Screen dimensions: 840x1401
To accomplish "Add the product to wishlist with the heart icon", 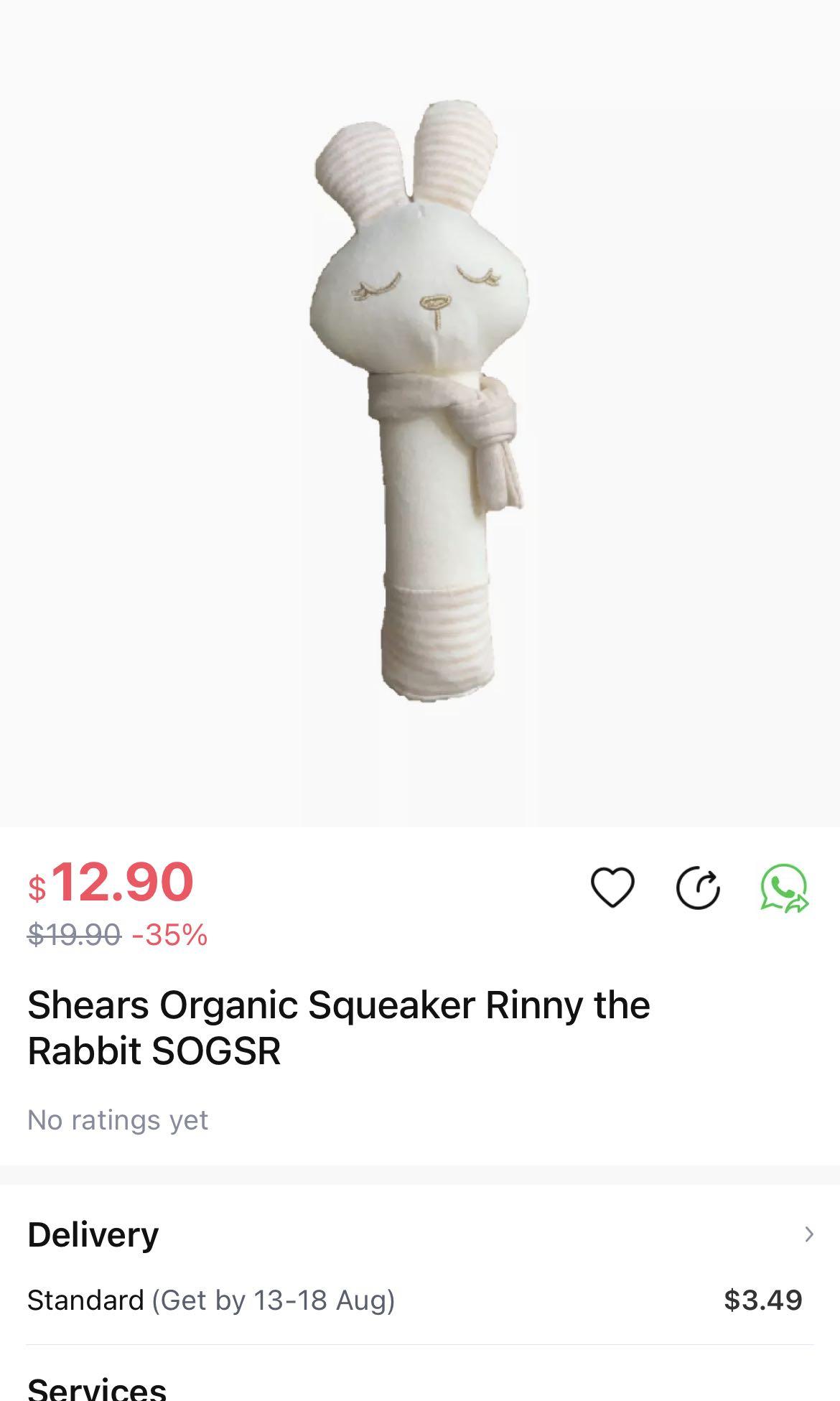I will coord(612,888).
